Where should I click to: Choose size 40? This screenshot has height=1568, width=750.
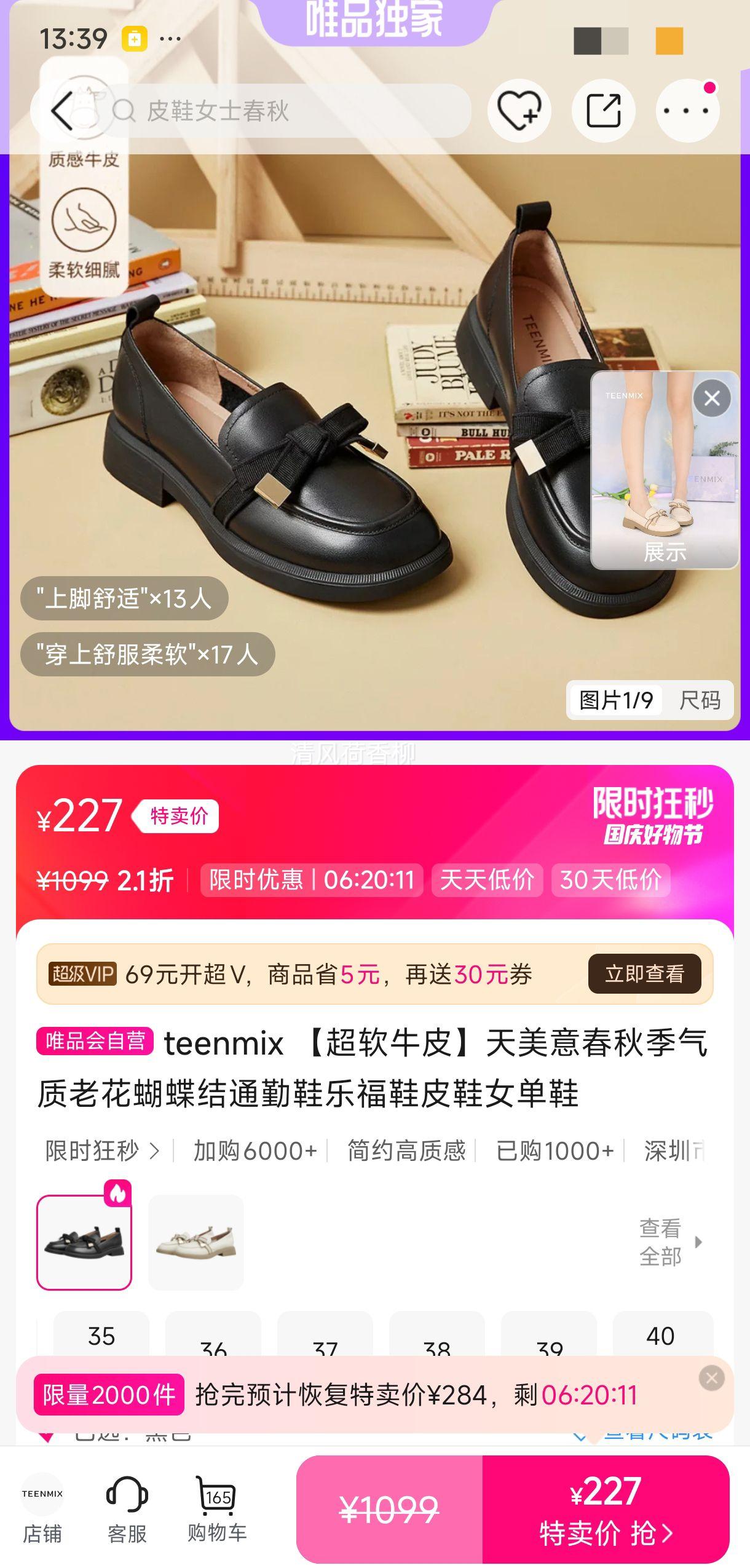click(661, 1336)
